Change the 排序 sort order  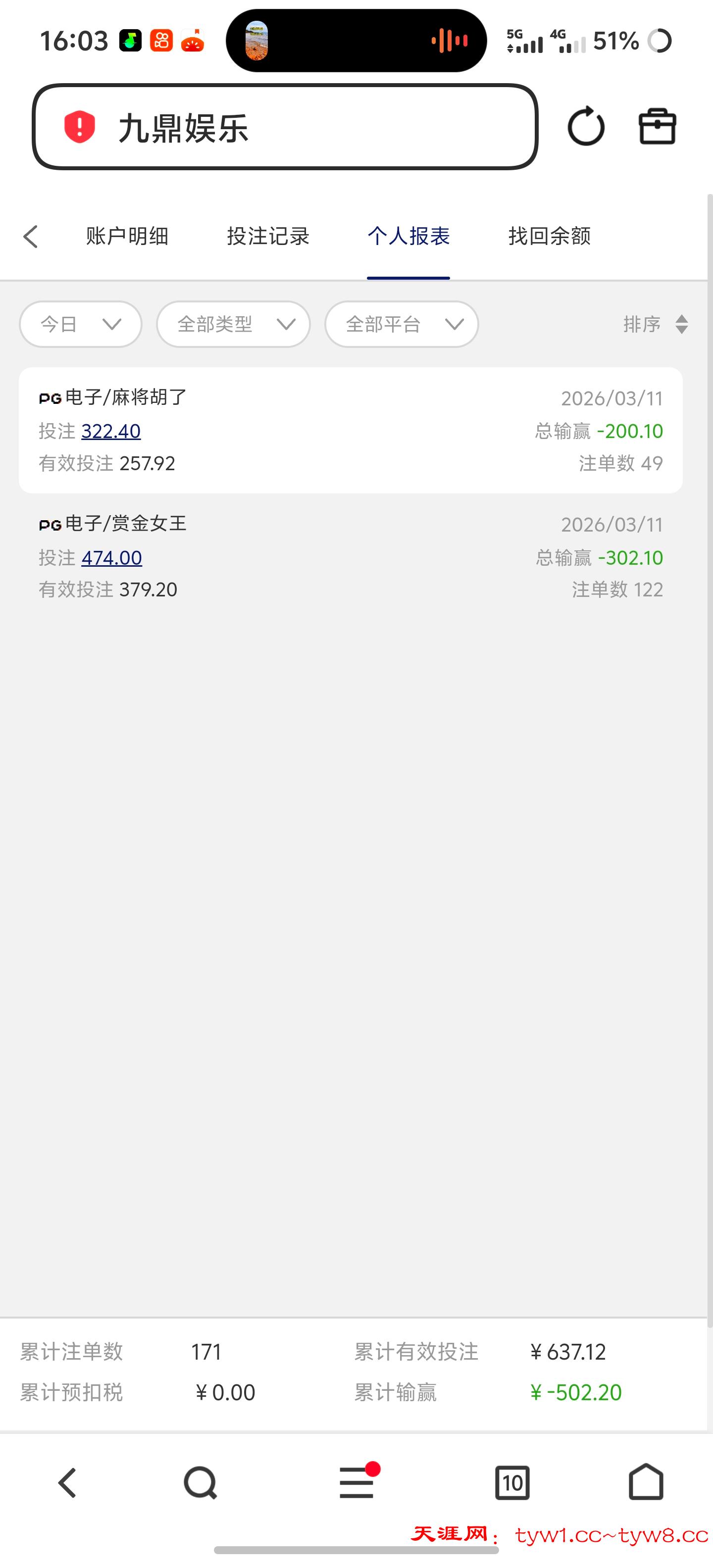pyautogui.click(x=655, y=324)
